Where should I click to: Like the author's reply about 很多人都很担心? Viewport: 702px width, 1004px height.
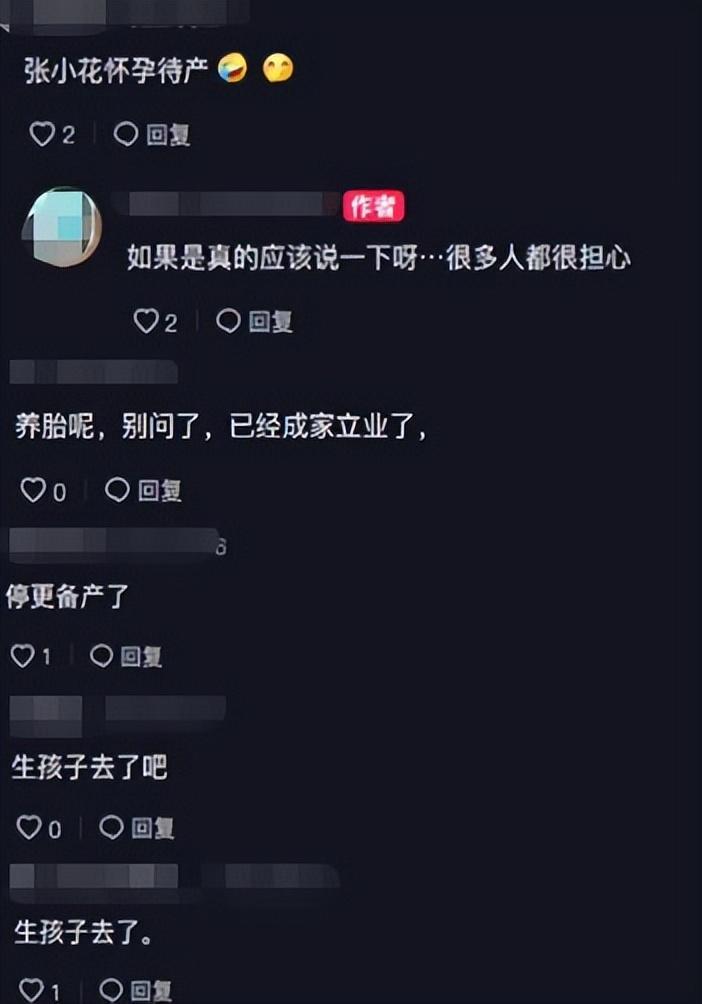[x=146, y=321]
